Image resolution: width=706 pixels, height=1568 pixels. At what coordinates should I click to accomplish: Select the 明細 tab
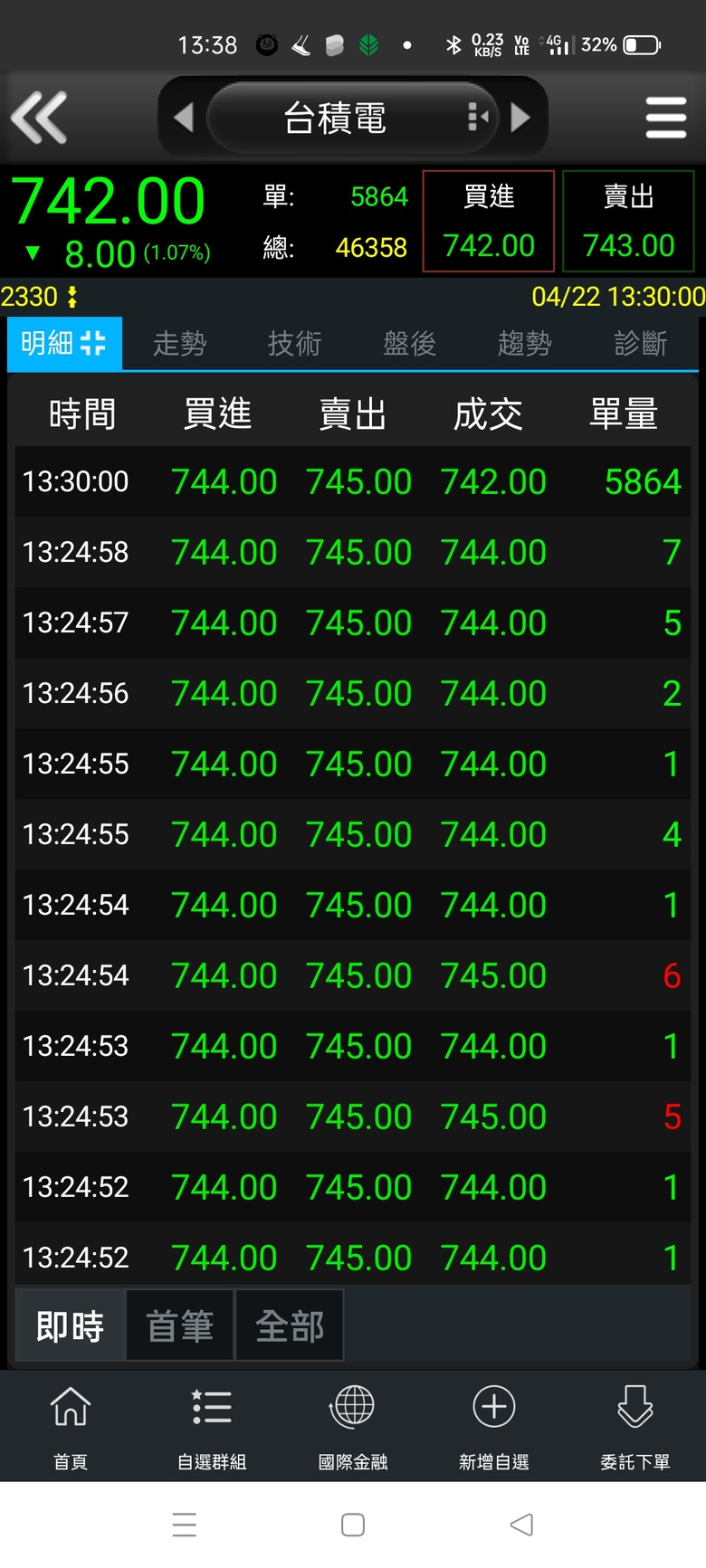pos(64,343)
